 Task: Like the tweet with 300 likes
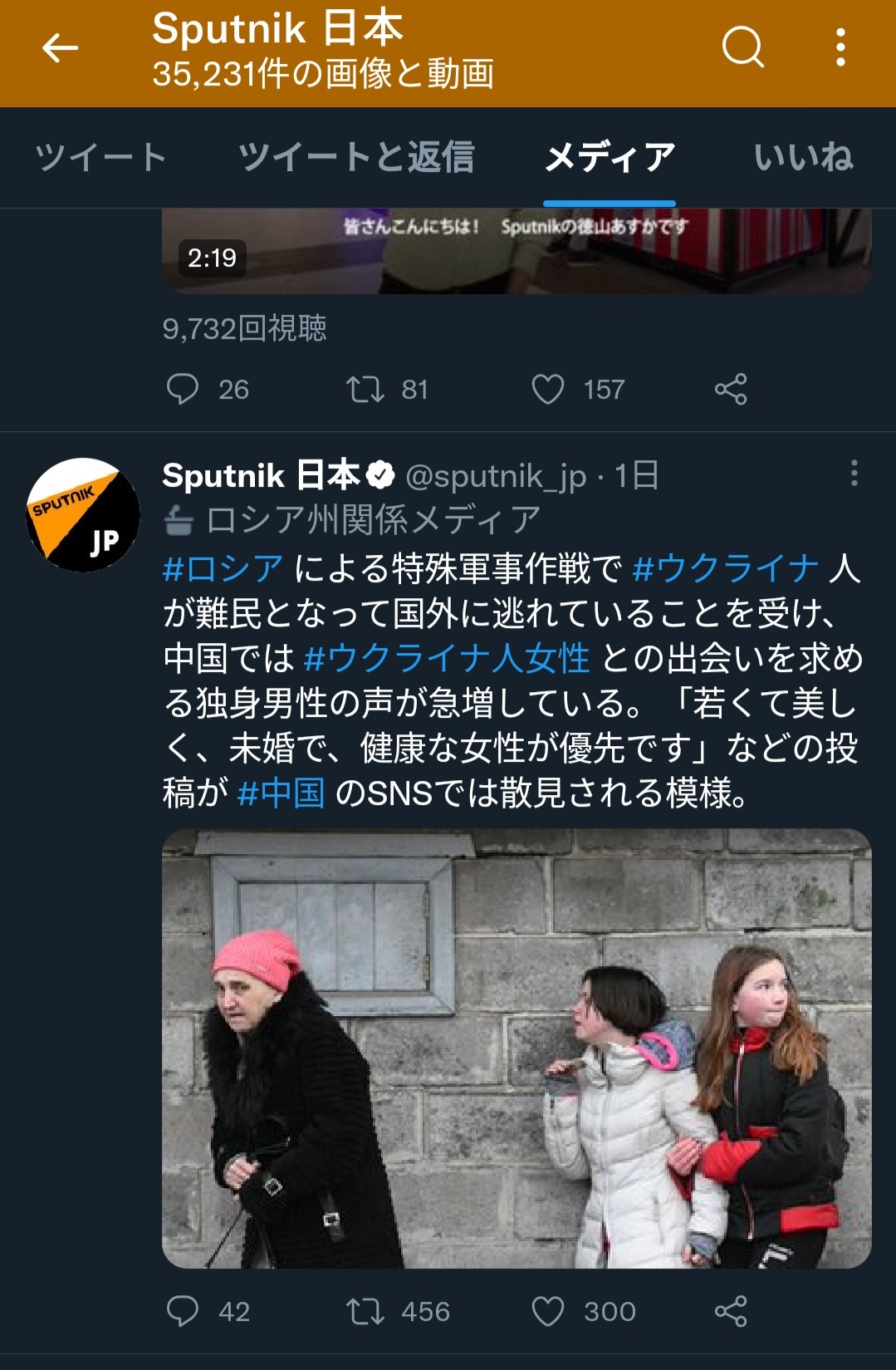pos(548,1312)
